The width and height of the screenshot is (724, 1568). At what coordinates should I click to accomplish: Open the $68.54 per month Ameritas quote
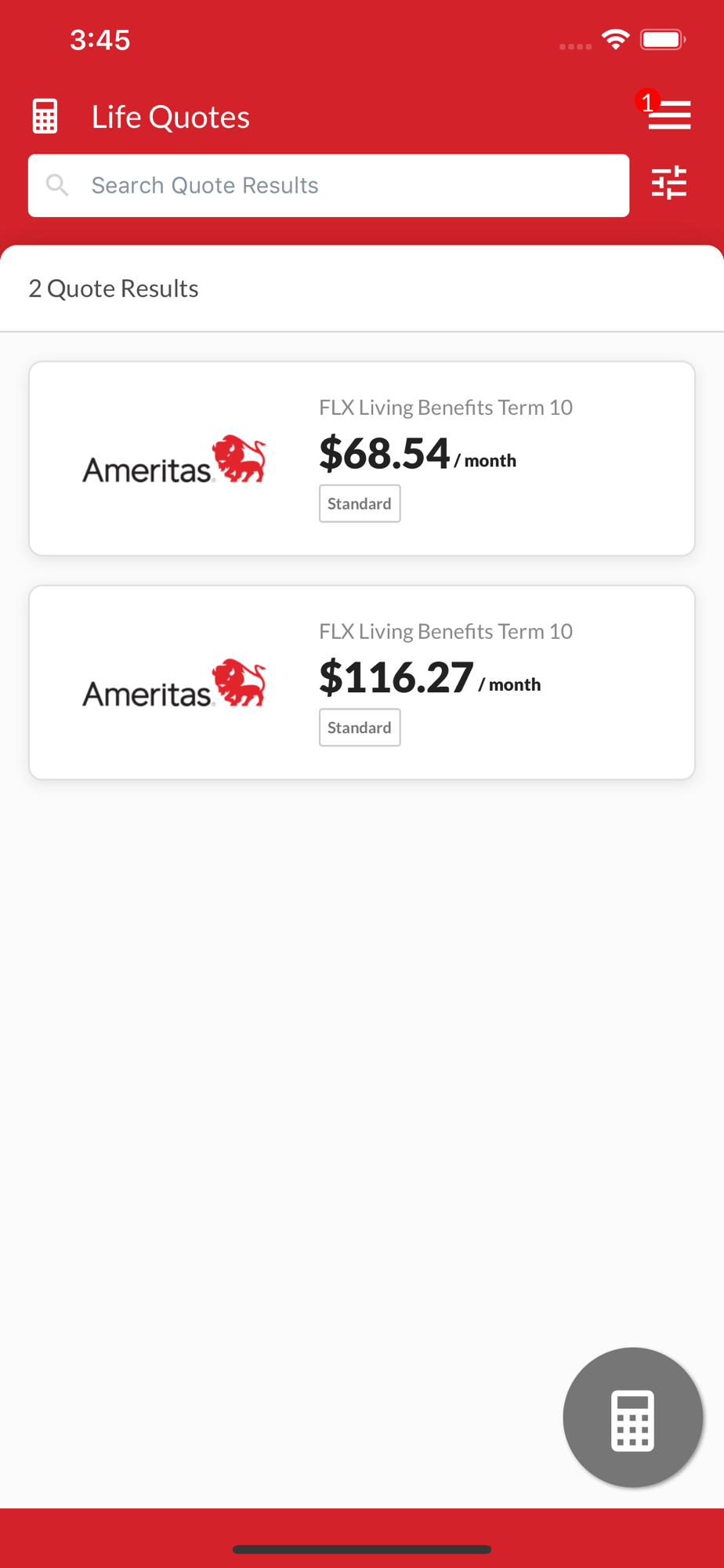tap(362, 459)
